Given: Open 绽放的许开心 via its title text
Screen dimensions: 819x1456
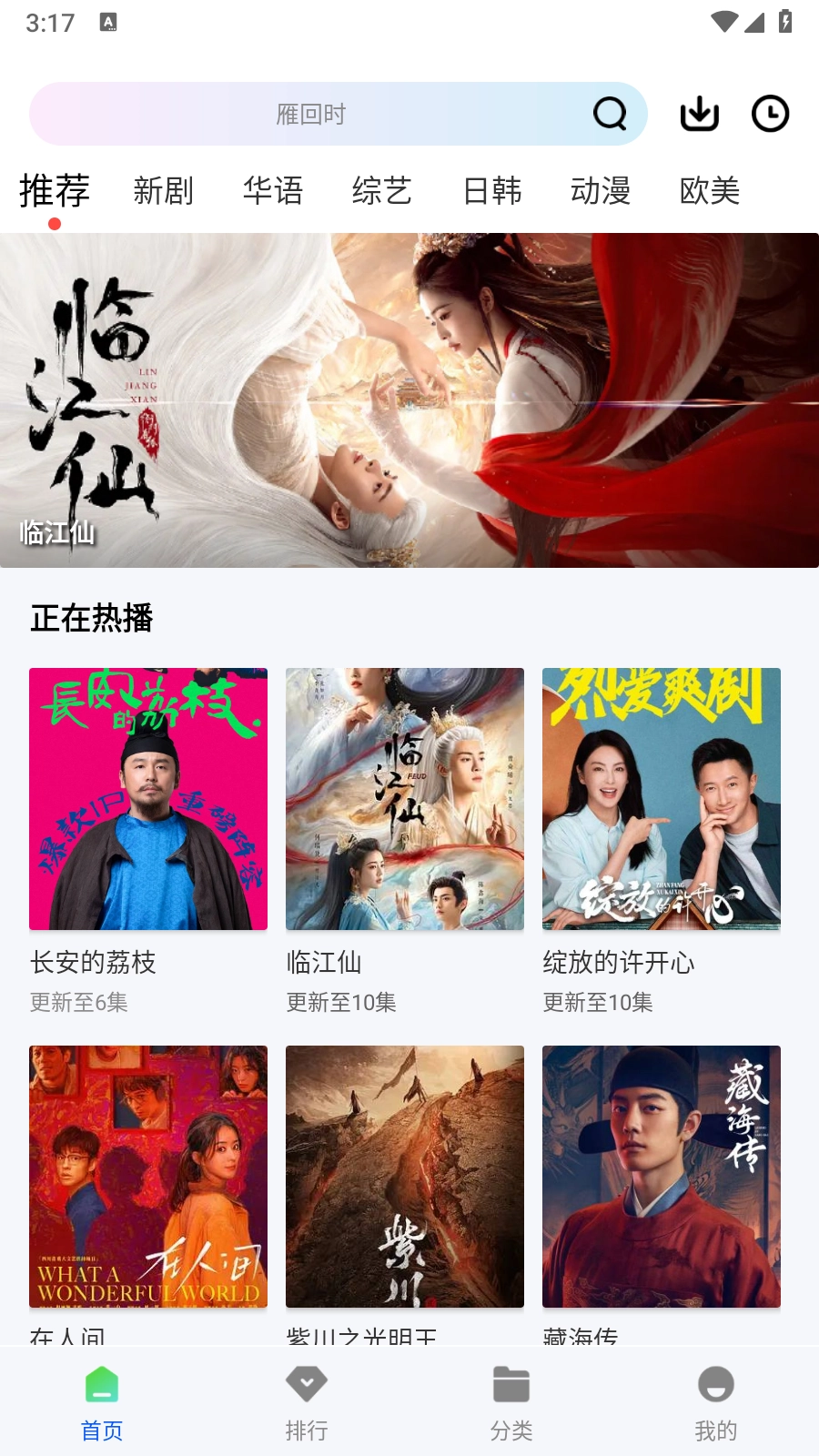Looking at the screenshot, I should coord(618,963).
